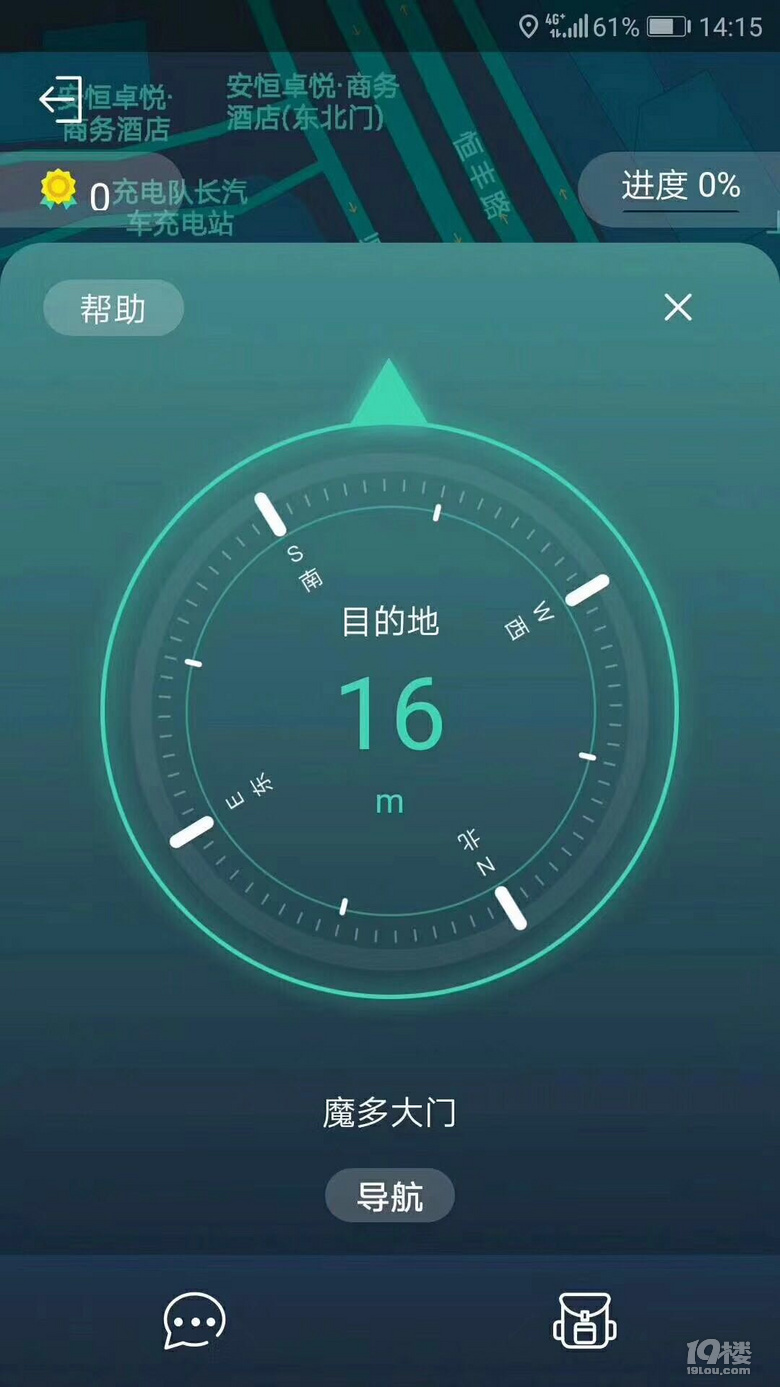Screen dimensions: 780x1387
Task: Open the 帮助 help button
Action: pos(113,309)
